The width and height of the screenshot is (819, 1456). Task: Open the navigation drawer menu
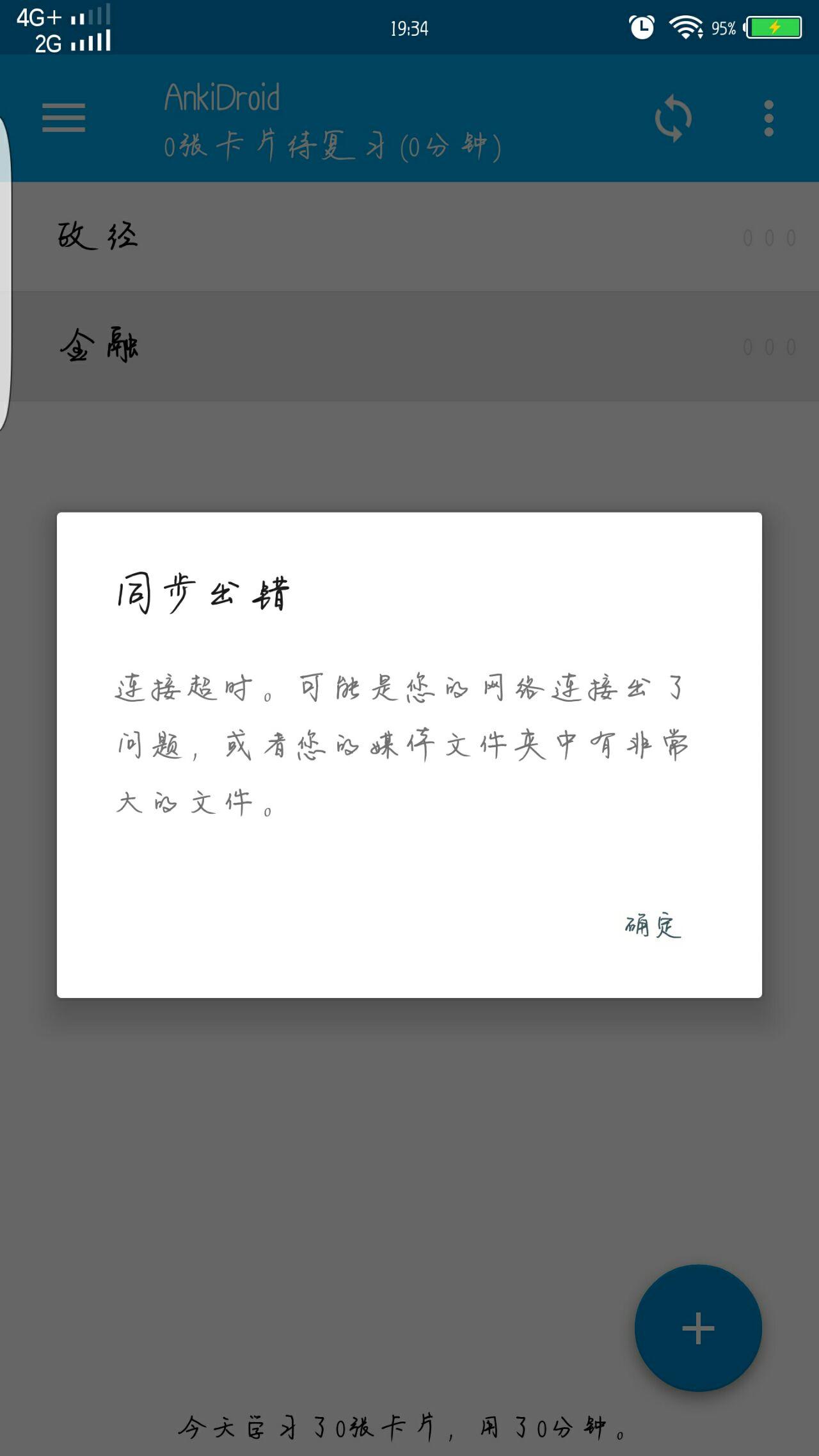64,118
